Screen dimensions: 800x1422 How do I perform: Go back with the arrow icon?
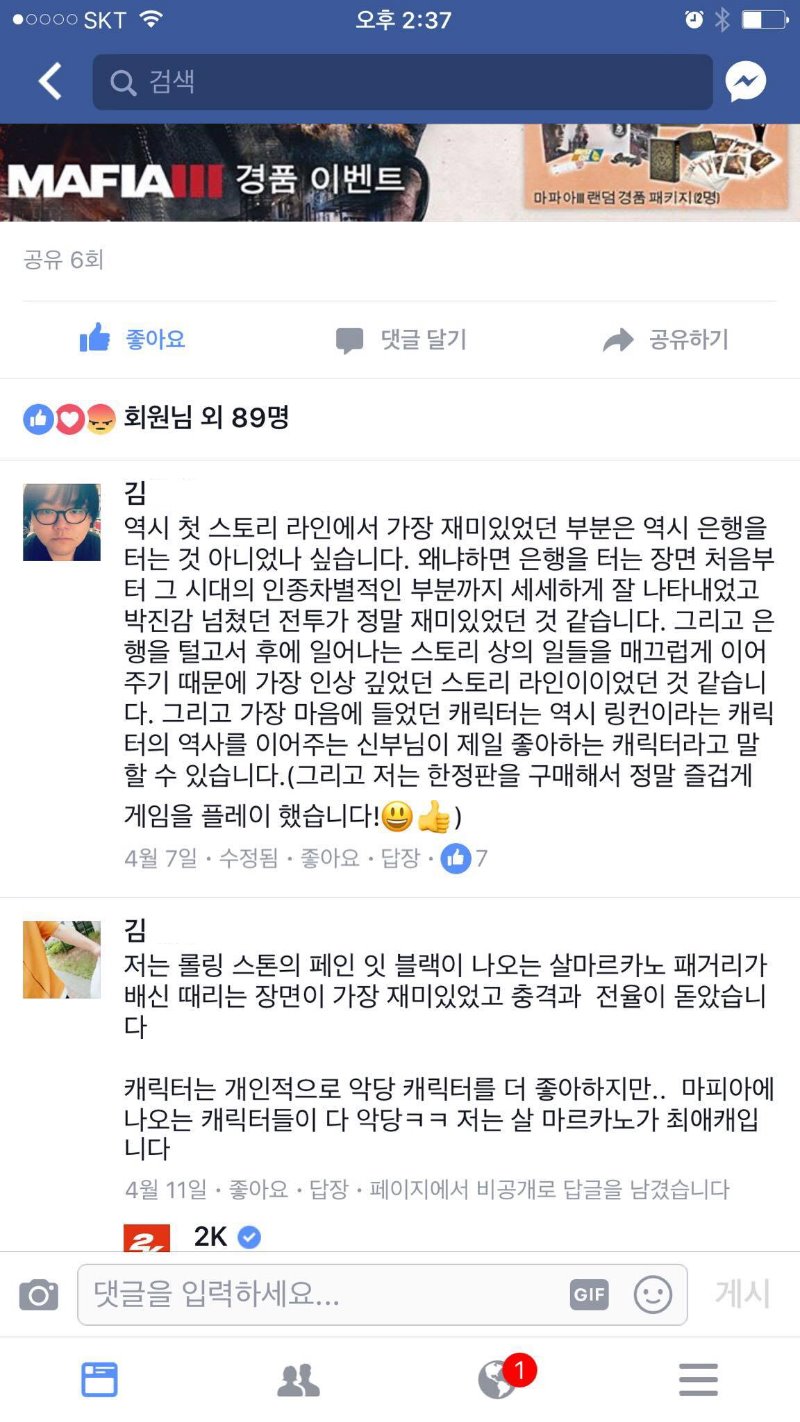(49, 82)
